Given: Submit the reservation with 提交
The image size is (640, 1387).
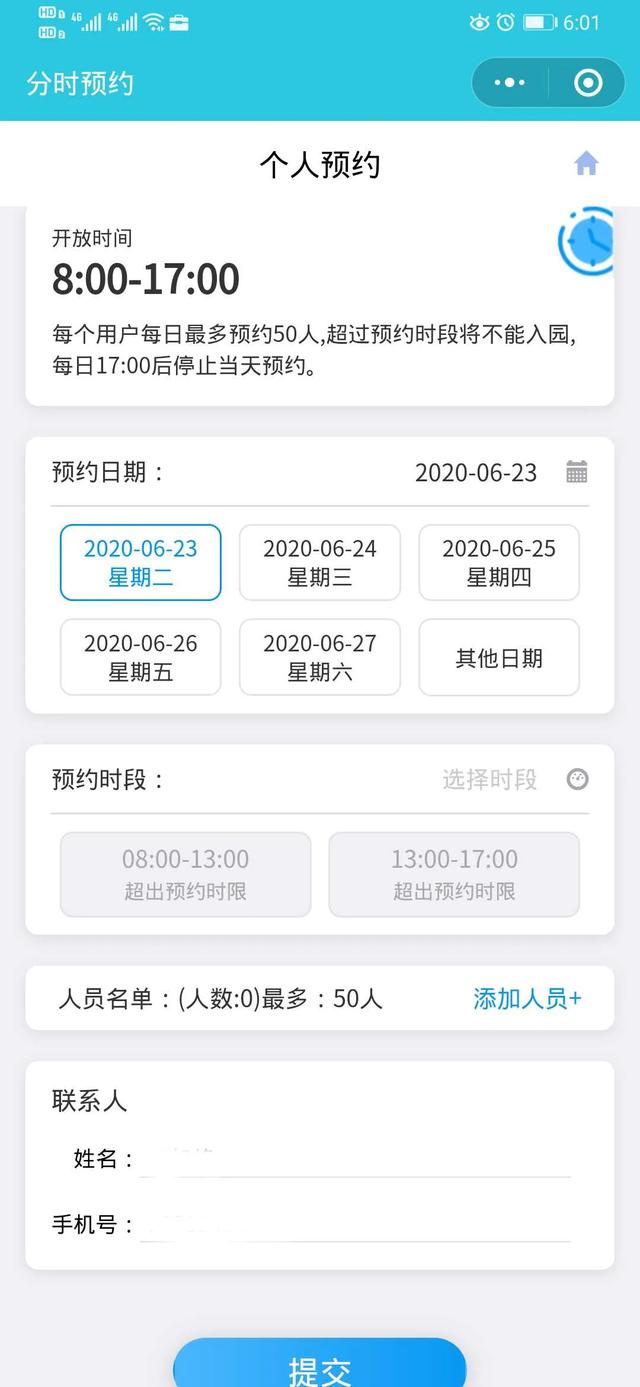Looking at the screenshot, I should click(320, 1367).
